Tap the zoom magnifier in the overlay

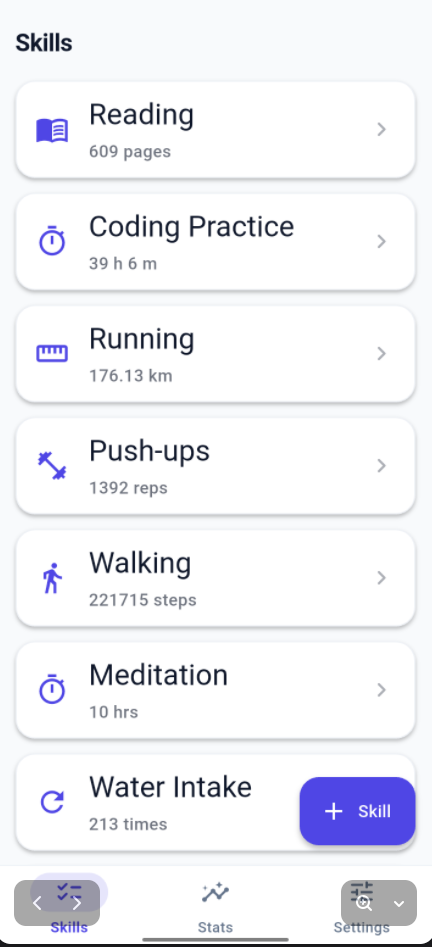point(363,904)
